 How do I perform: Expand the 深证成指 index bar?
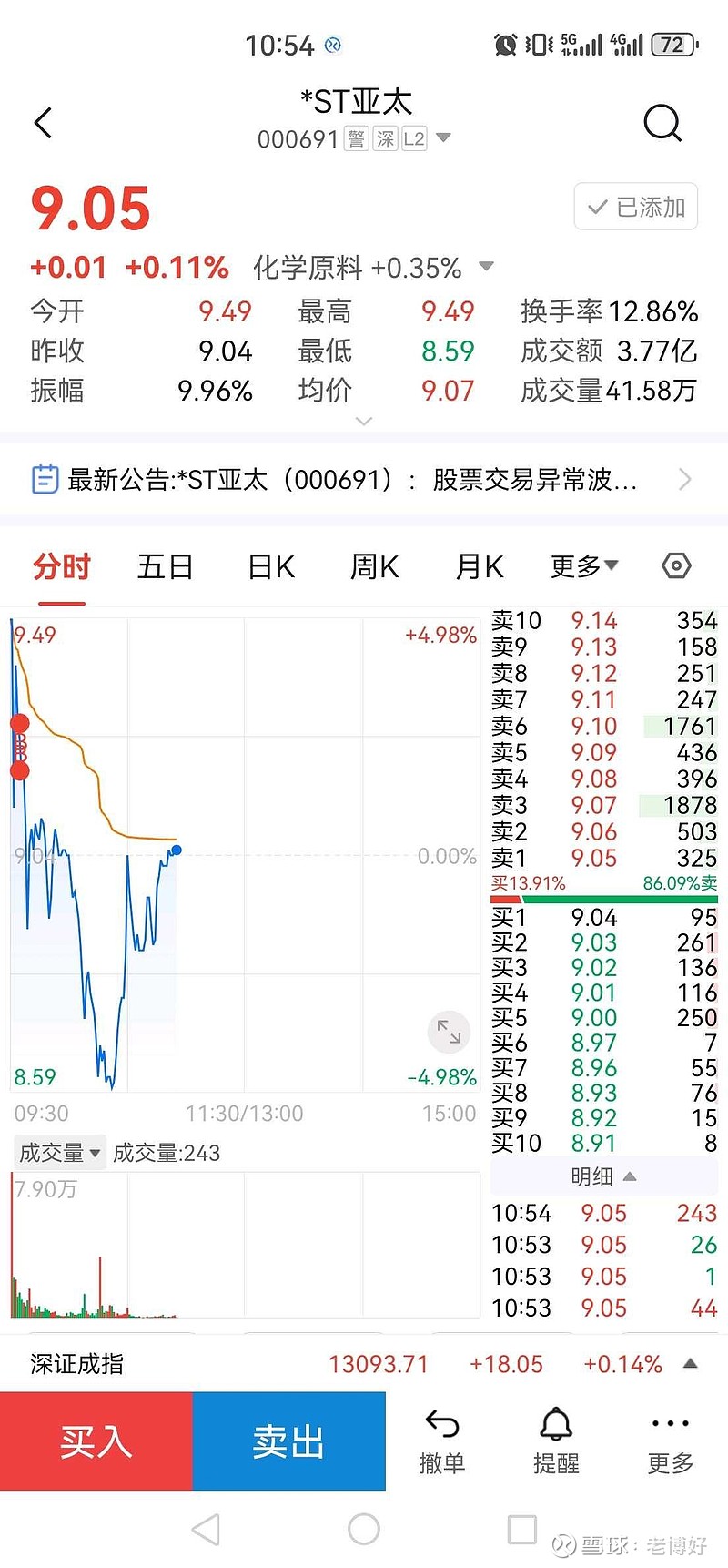(x=691, y=1363)
